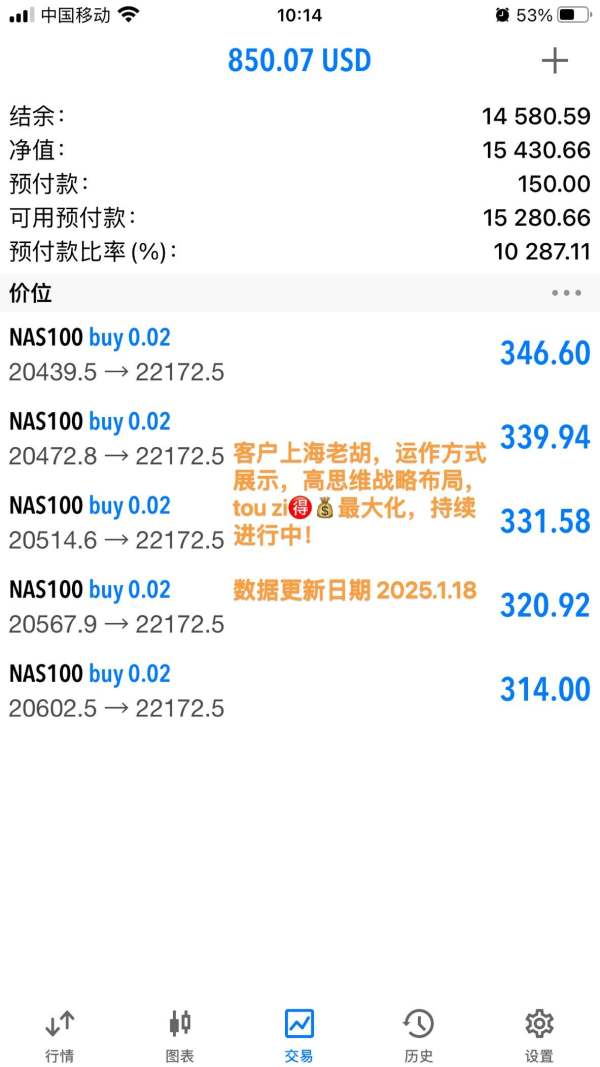Viewport: 600px width, 1067px height.
Task: Switch to the 设置 tab
Action: pyautogui.click(x=539, y=1036)
